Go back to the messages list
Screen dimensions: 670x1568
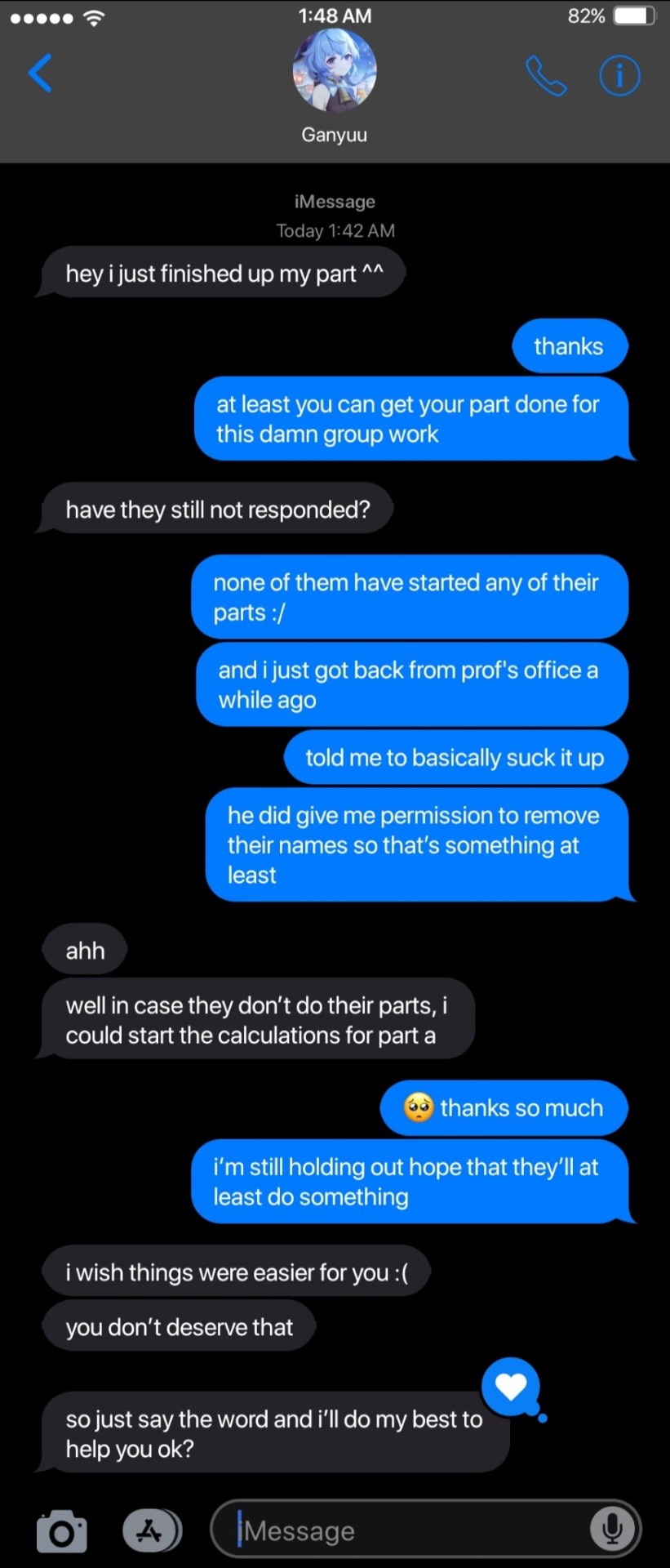(x=39, y=74)
